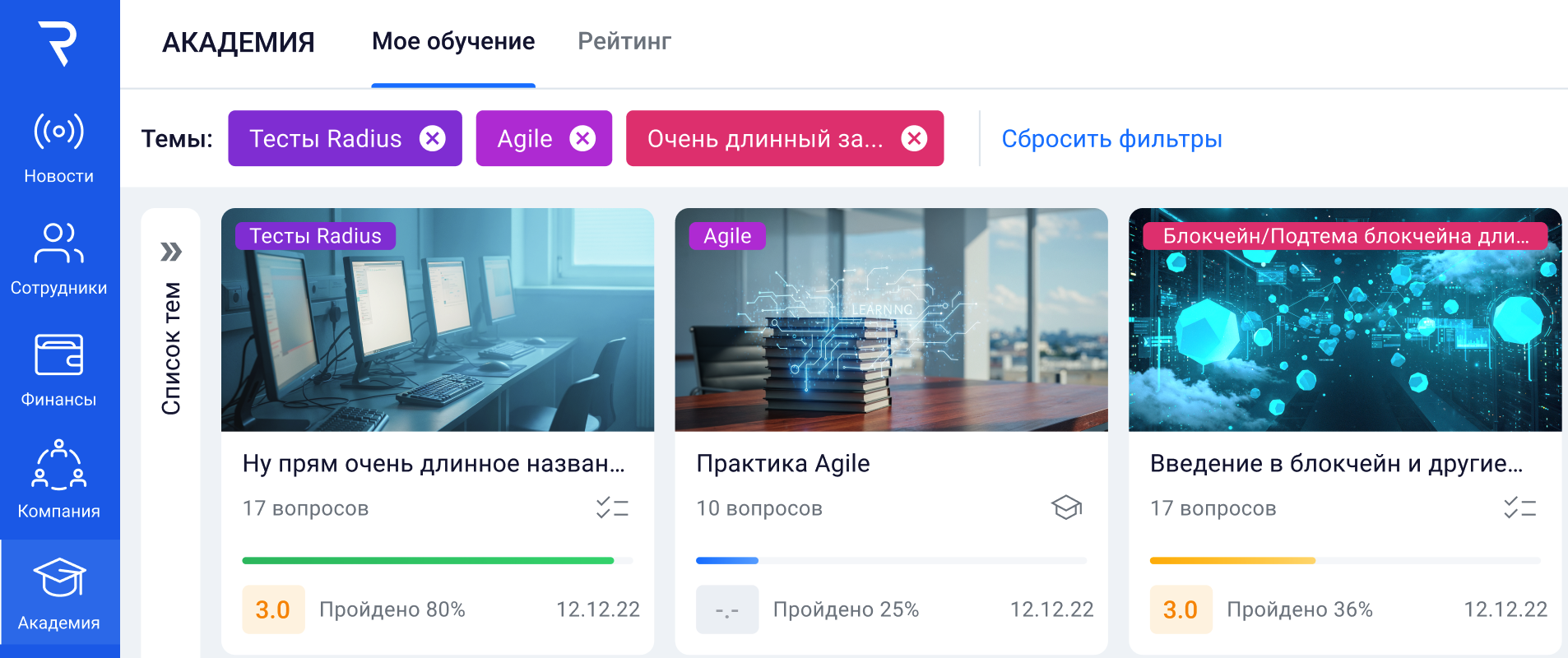
Task: Expand the Список тем panel
Action: tap(171, 252)
